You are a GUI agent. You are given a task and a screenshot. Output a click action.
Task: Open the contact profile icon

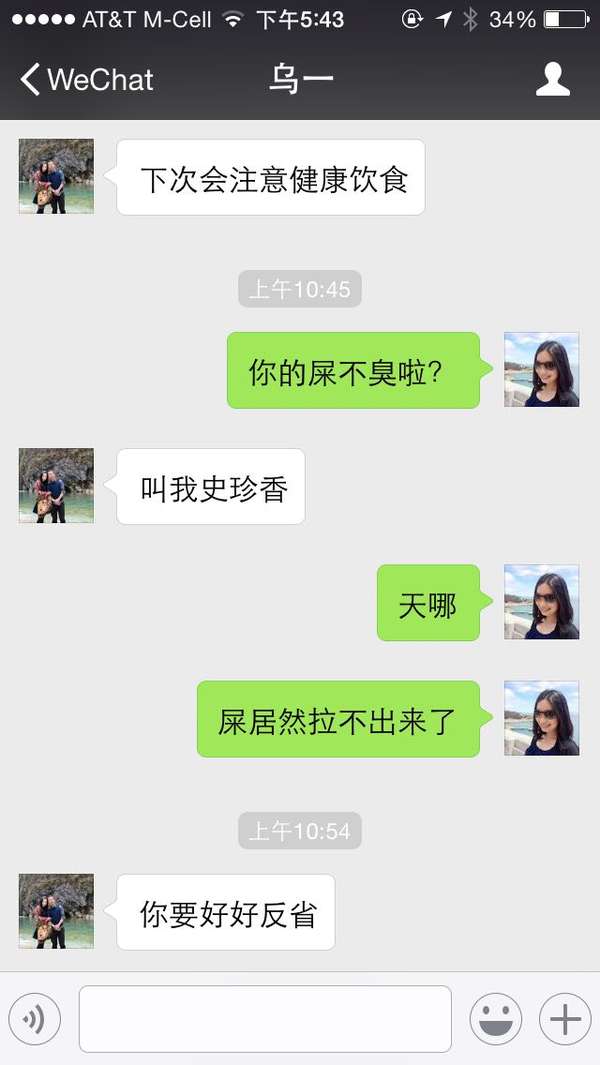pos(552,80)
